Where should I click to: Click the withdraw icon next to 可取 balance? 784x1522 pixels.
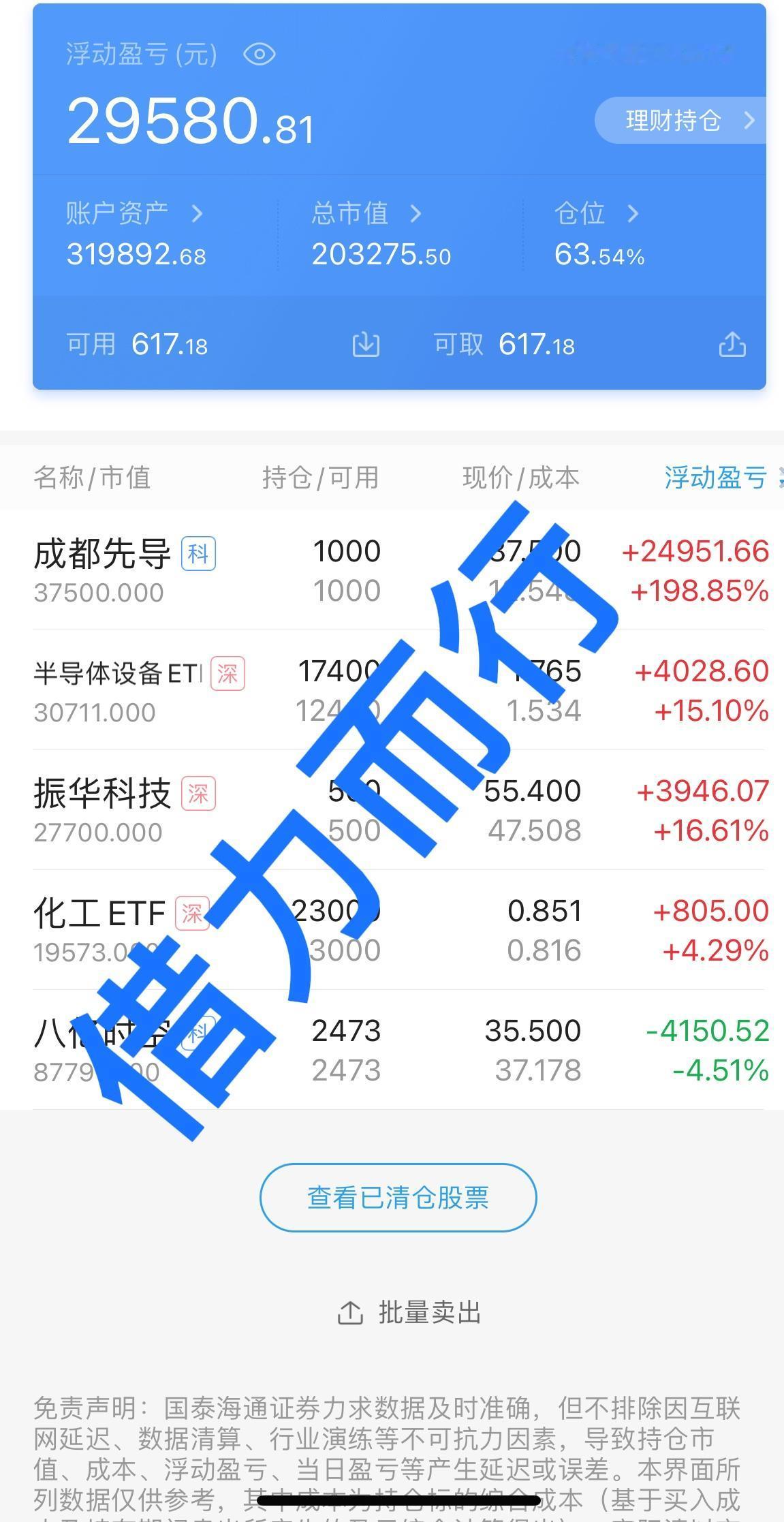(732, 345)
